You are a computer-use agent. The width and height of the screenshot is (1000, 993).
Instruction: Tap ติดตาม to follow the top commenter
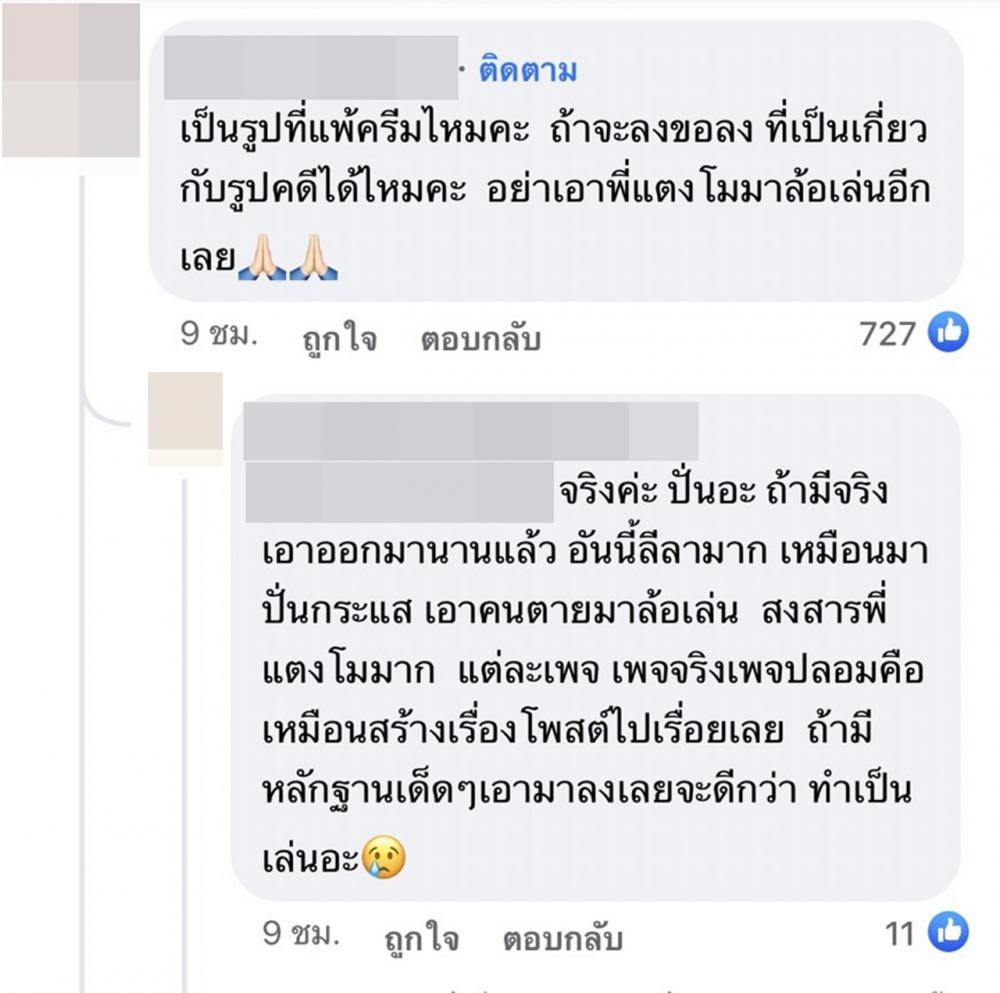coord(528,72)
